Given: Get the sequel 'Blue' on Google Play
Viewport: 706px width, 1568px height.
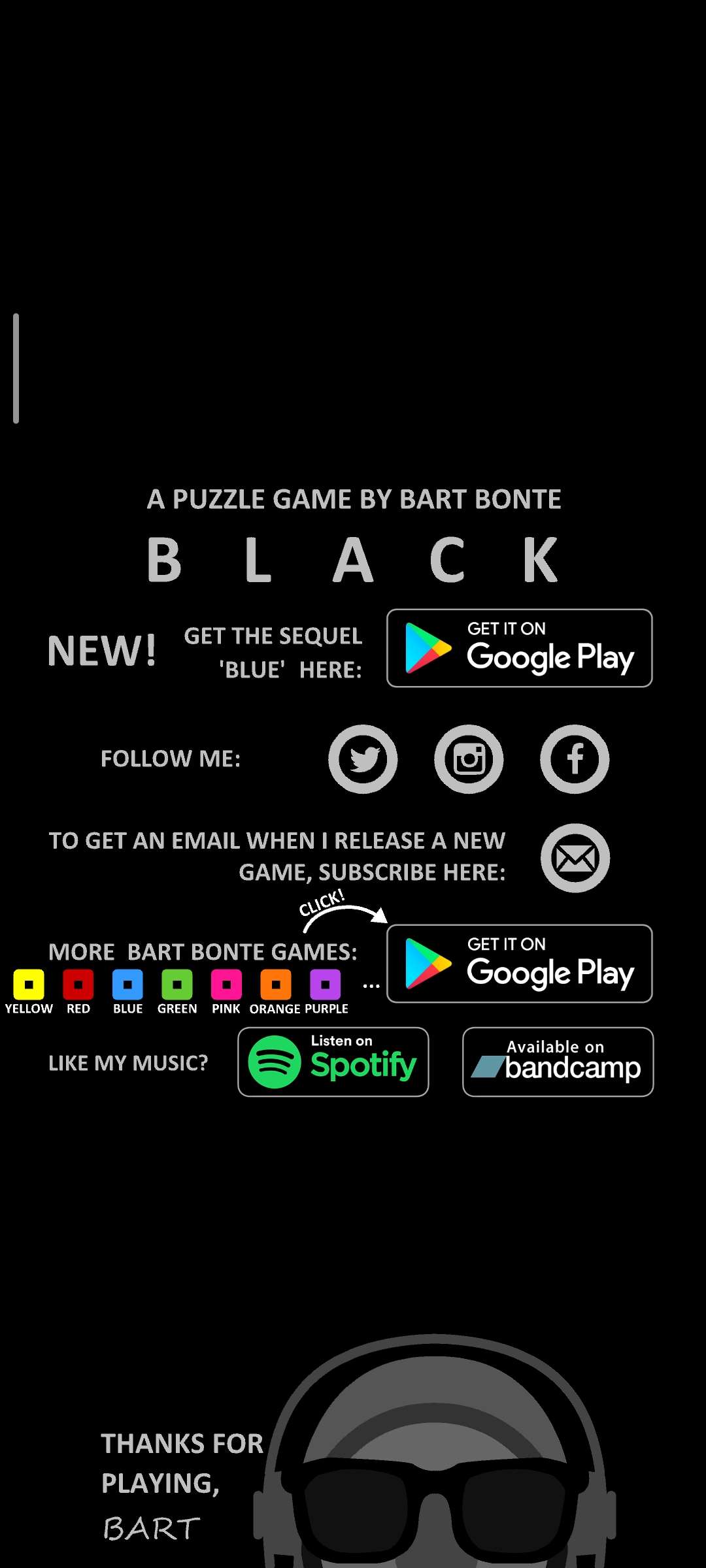Looking at the screenshot, I should (x=519, y=648).
